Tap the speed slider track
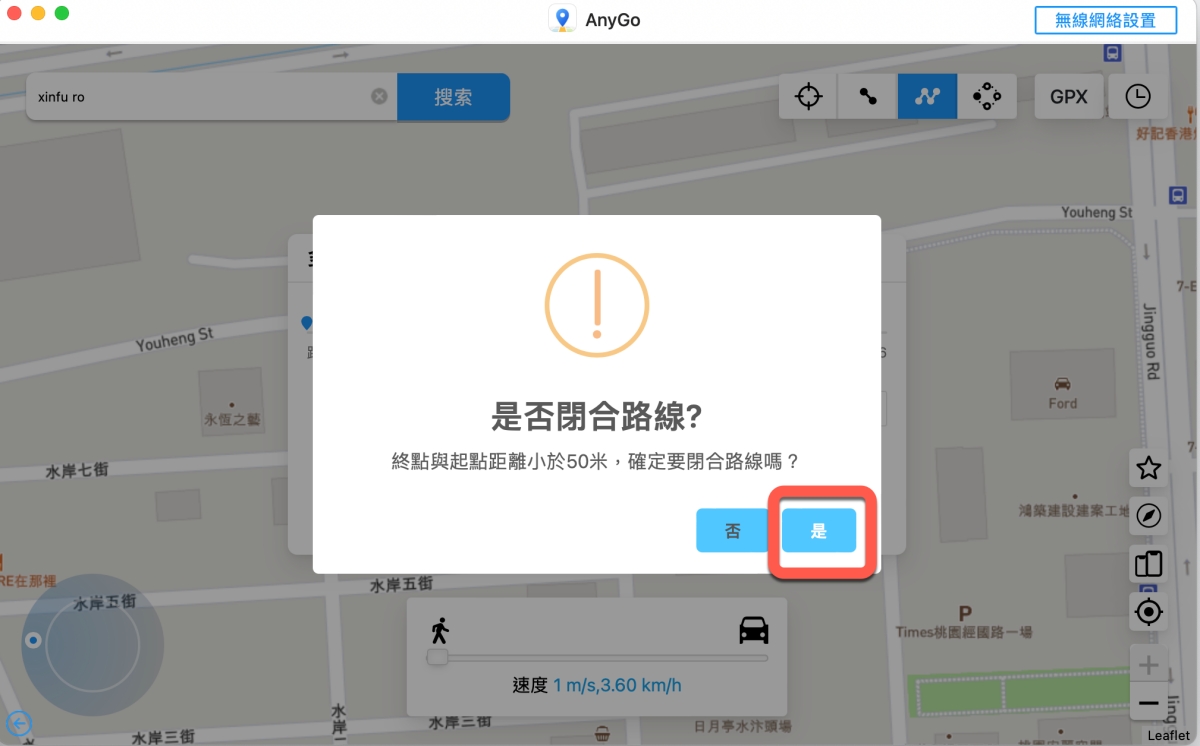Viewport: 1200px width, 746px height. coord(600,658)
